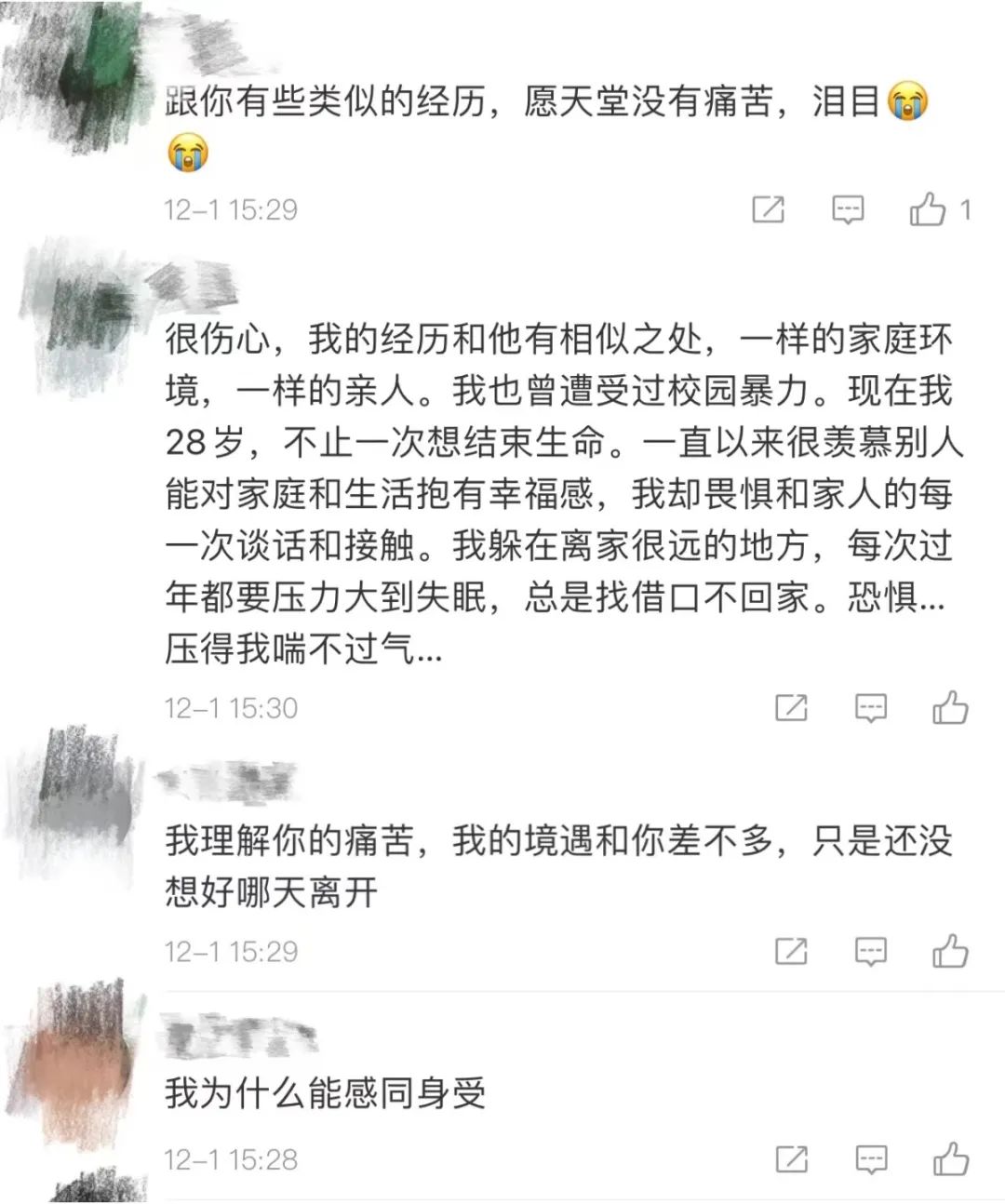
Task: Like the comment ending with 泪目
Action: click(928, 210)
